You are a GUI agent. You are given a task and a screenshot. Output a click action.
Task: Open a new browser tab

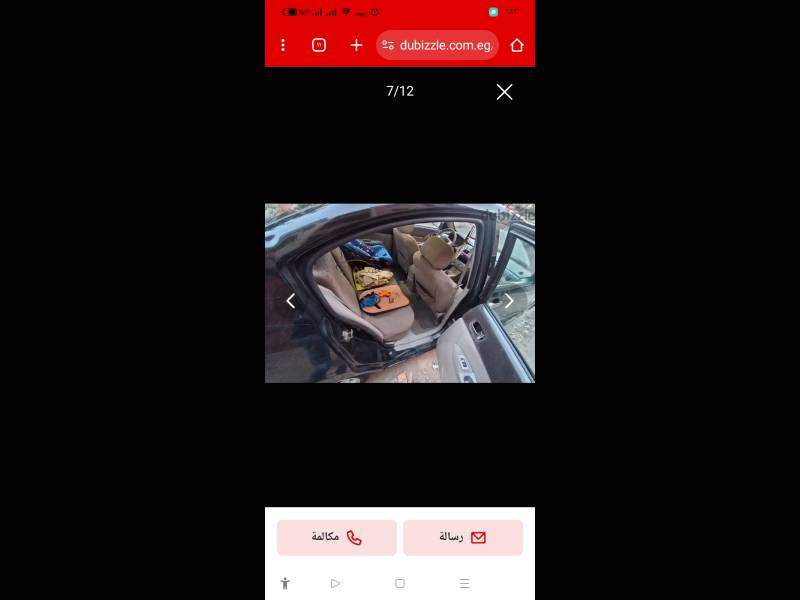(x=356, y=45)
